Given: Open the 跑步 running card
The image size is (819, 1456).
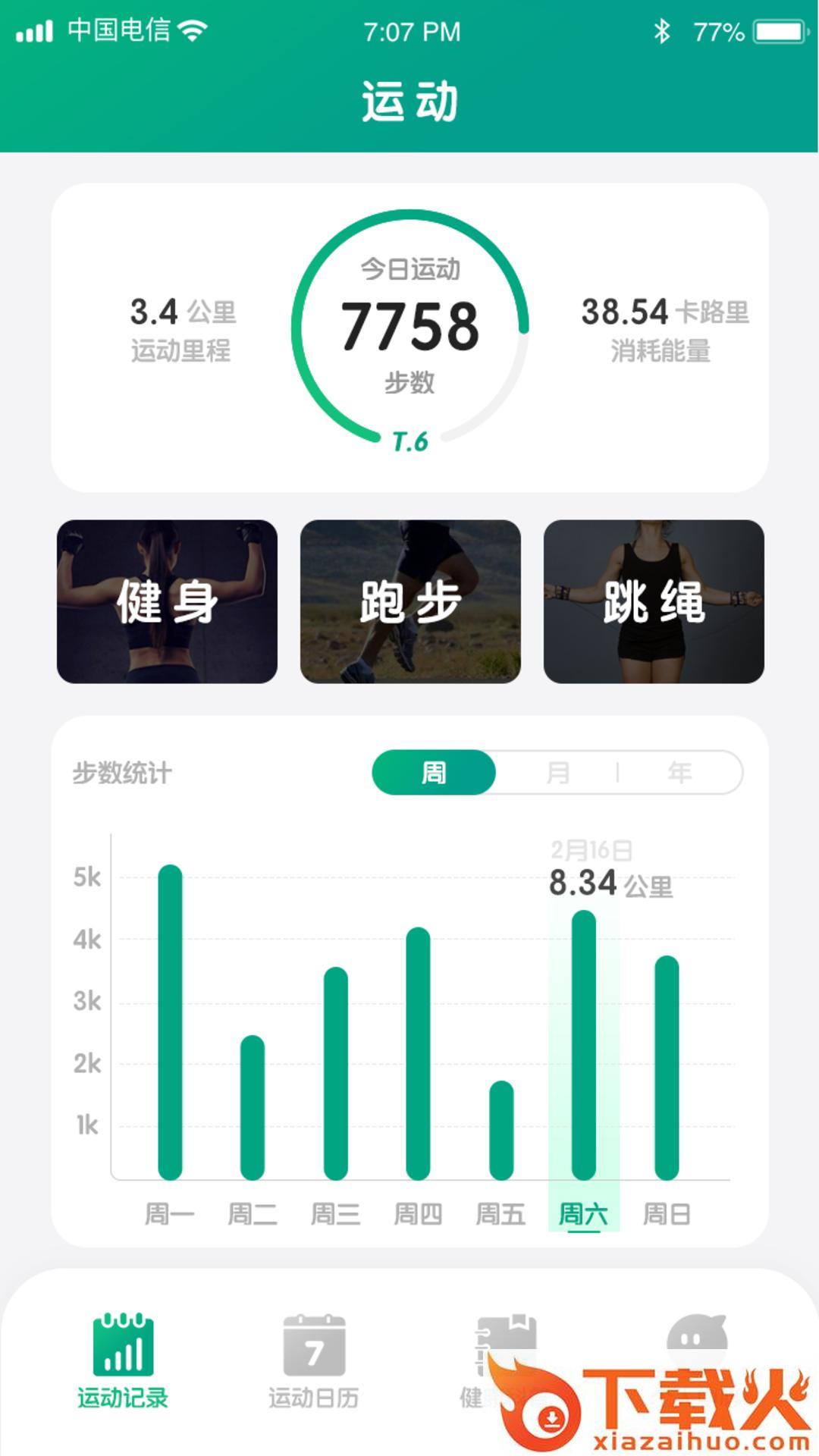Looking at the screenshot, I should point(410,601).
